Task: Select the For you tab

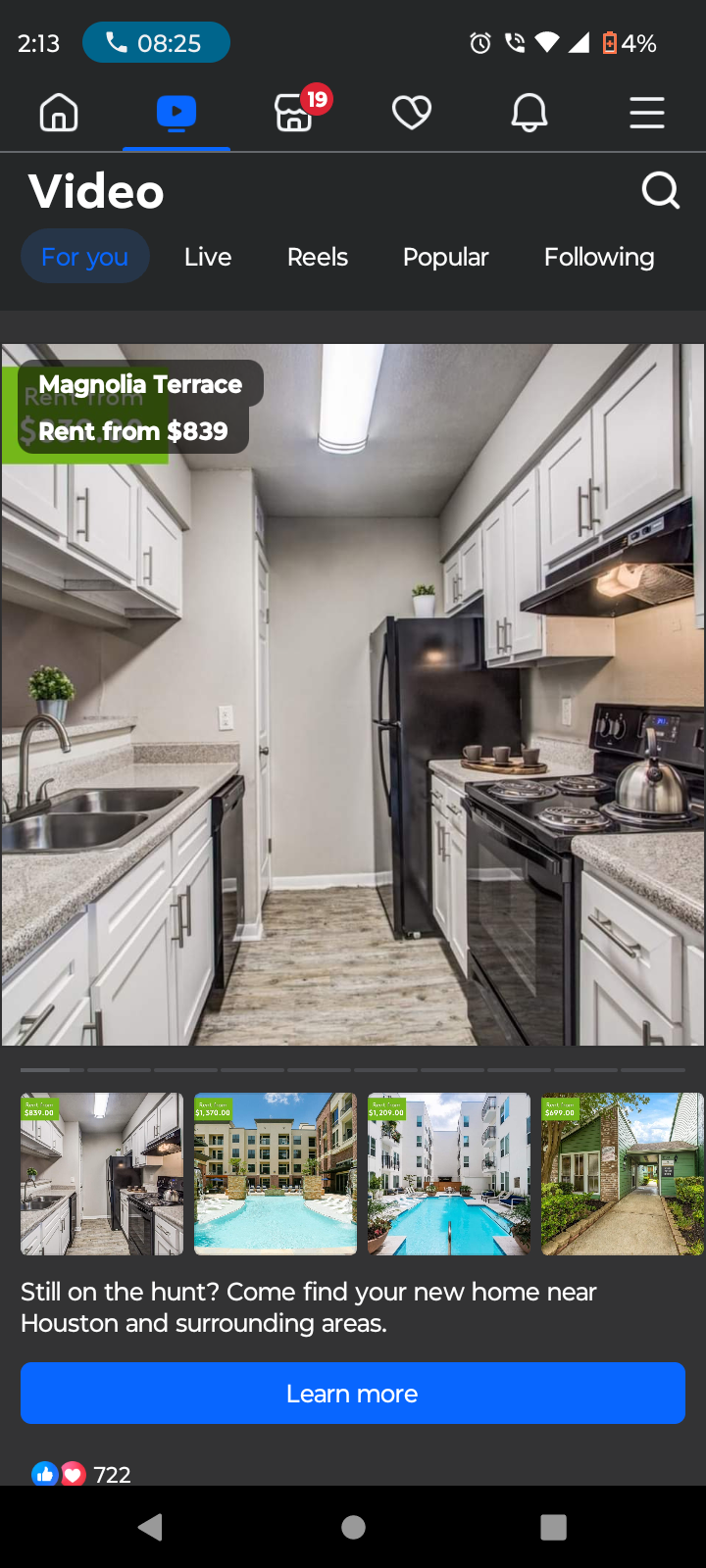Action: click(85, 257)
